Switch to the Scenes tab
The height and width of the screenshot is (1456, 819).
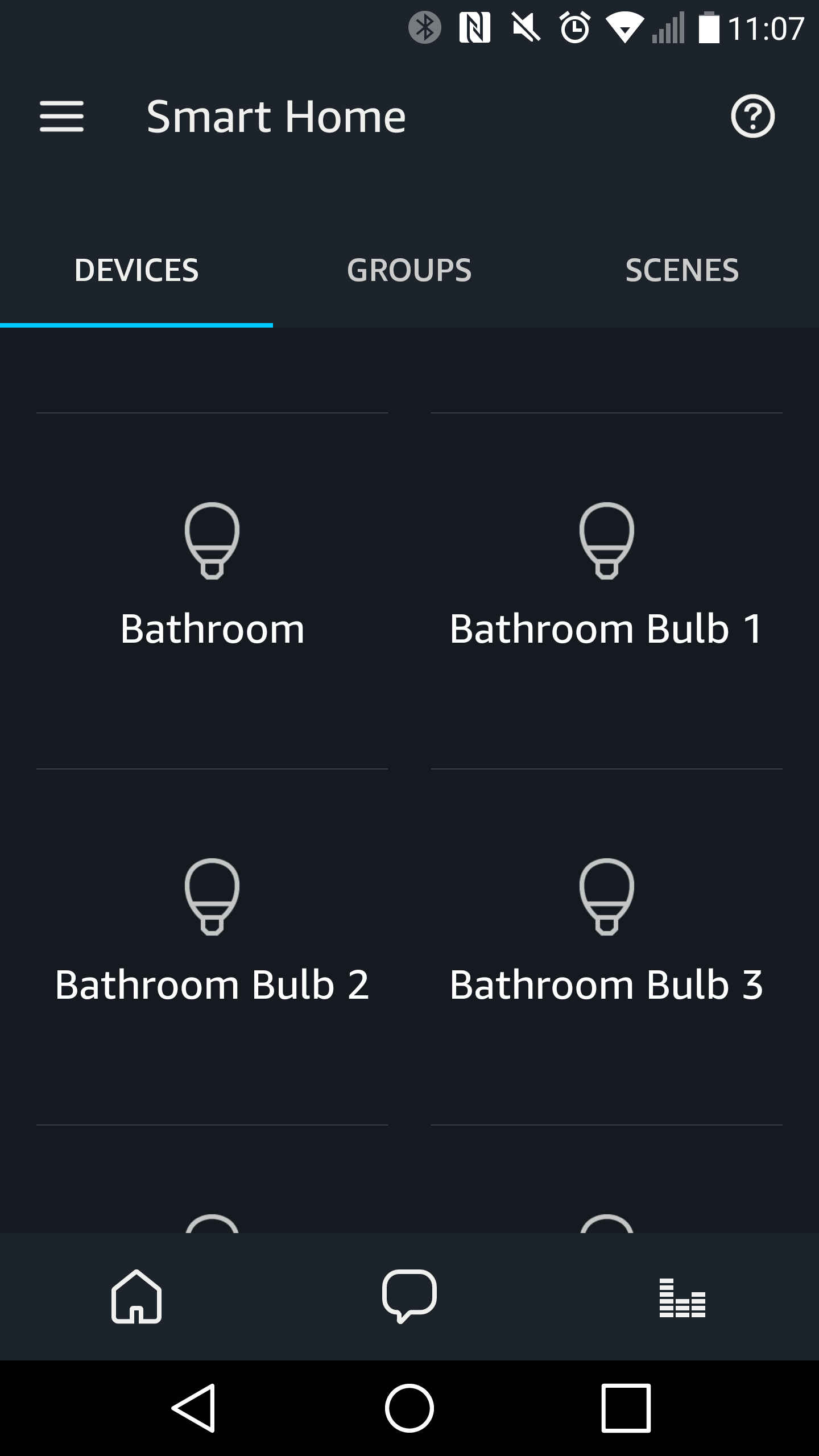(x=682, y=270)
